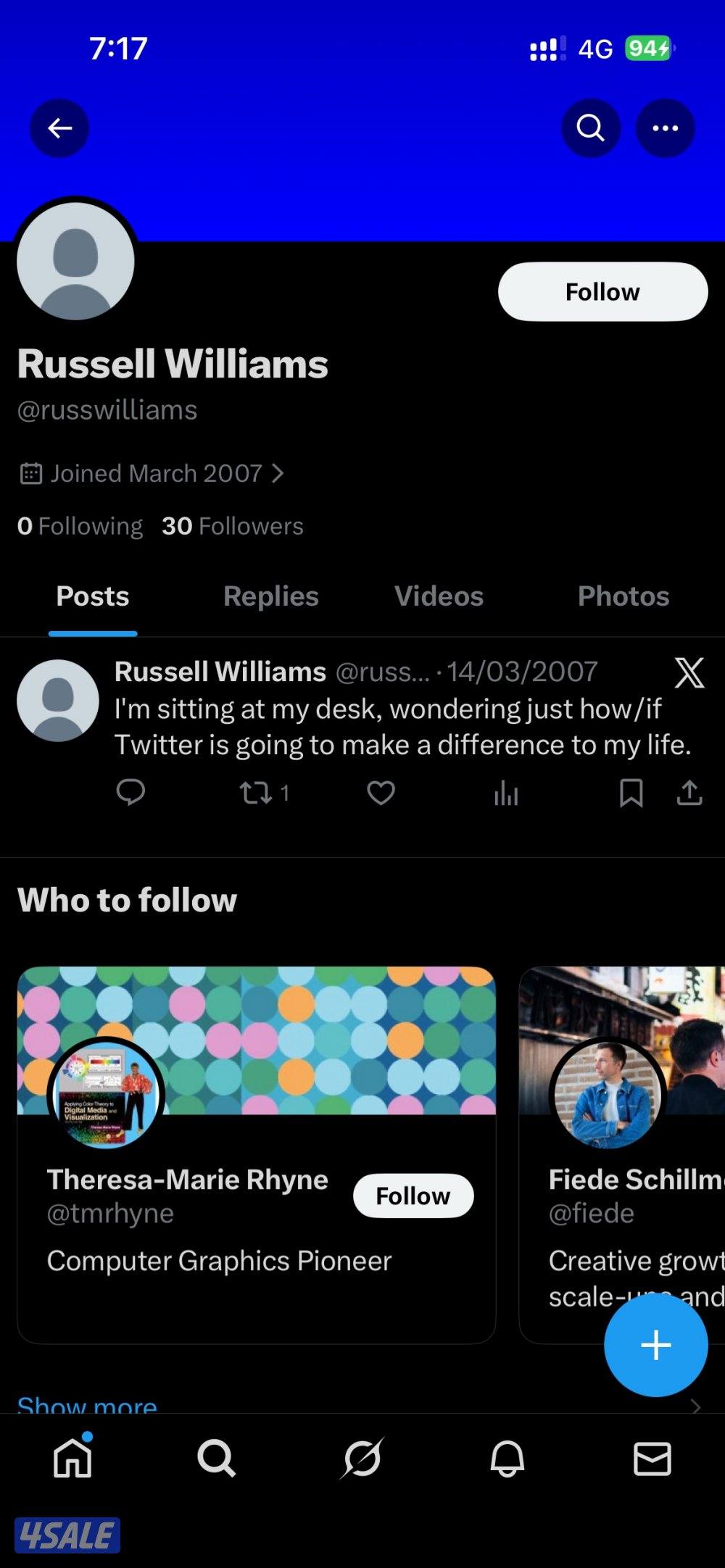Reply to Russell Williams' post
This screenshot has height=1568, width=725.
(130, 793)
